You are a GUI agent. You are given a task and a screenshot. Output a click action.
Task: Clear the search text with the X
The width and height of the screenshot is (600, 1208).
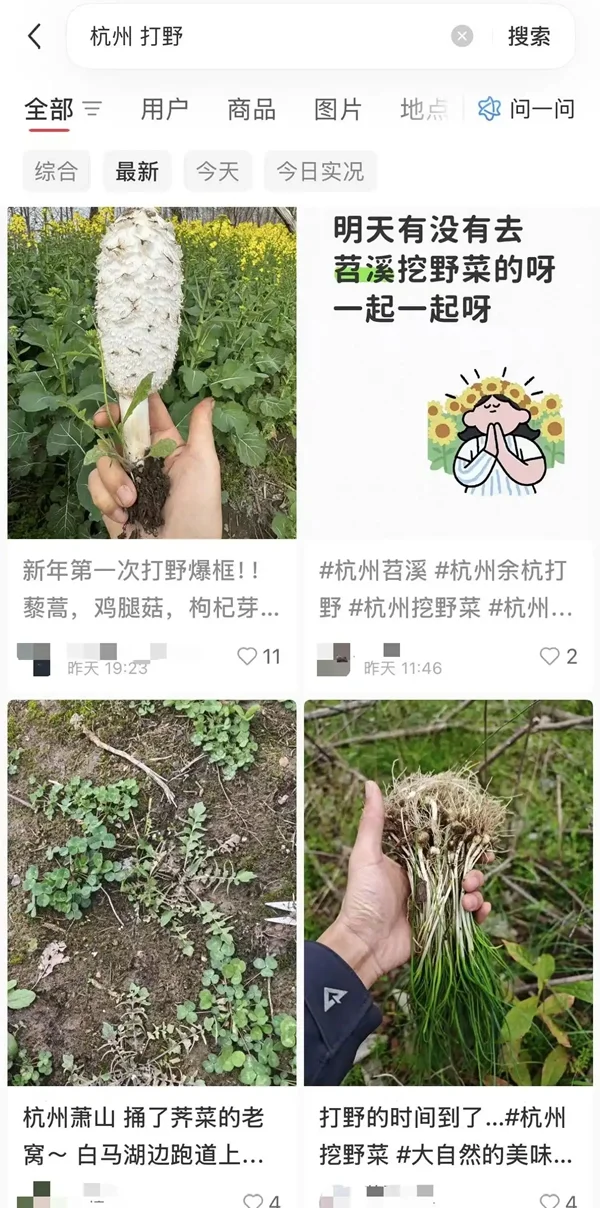point(462,37)
